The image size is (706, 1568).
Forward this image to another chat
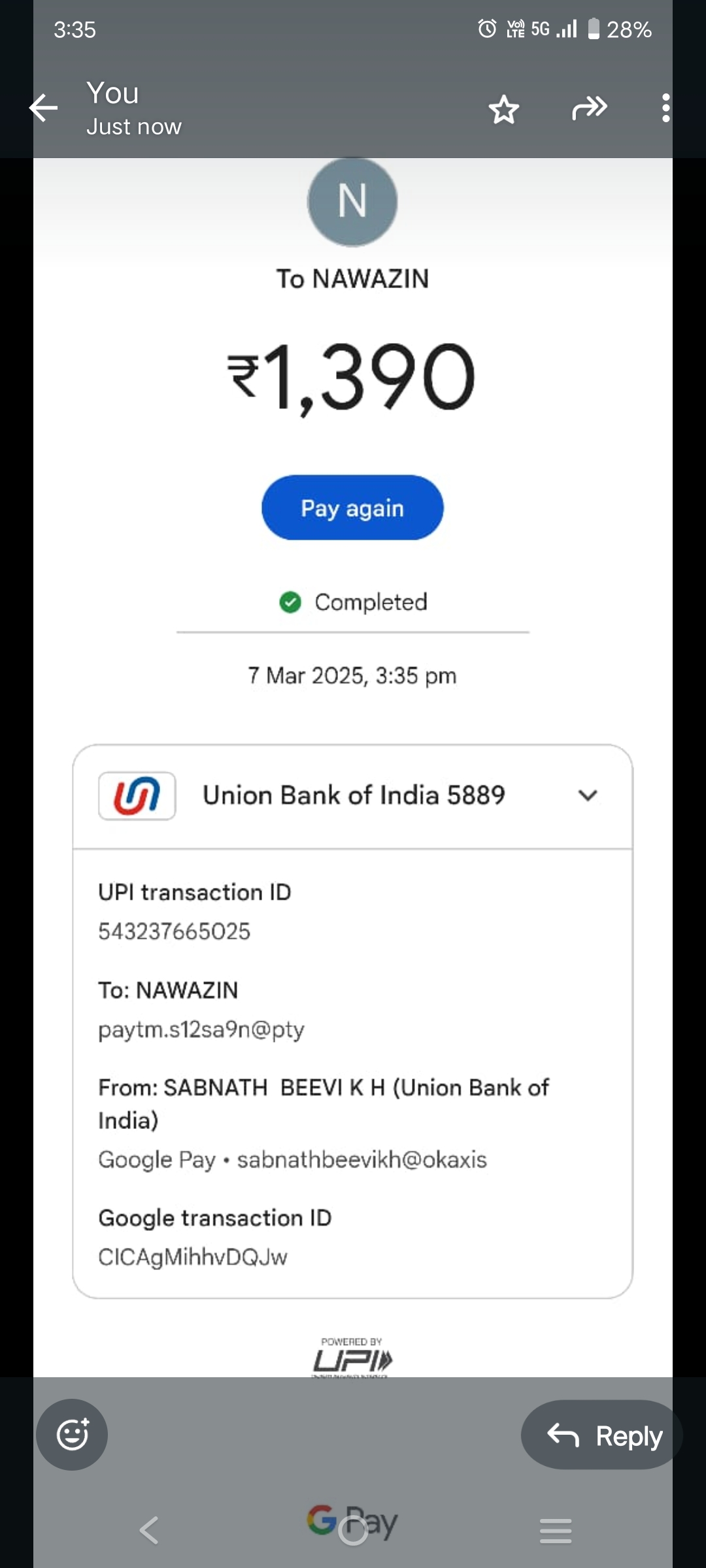589,108
